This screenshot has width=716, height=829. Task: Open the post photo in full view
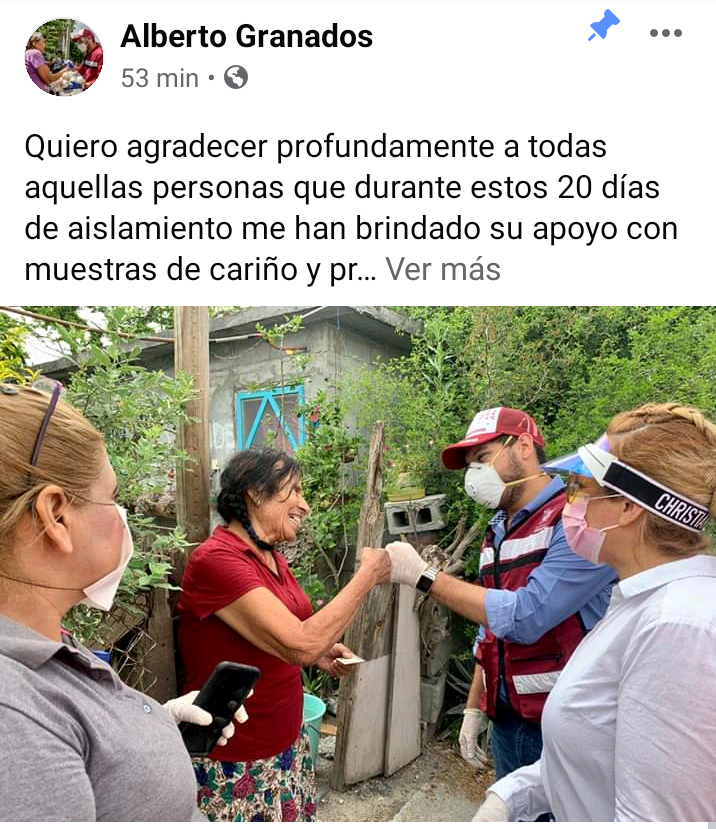pos(358,565)
